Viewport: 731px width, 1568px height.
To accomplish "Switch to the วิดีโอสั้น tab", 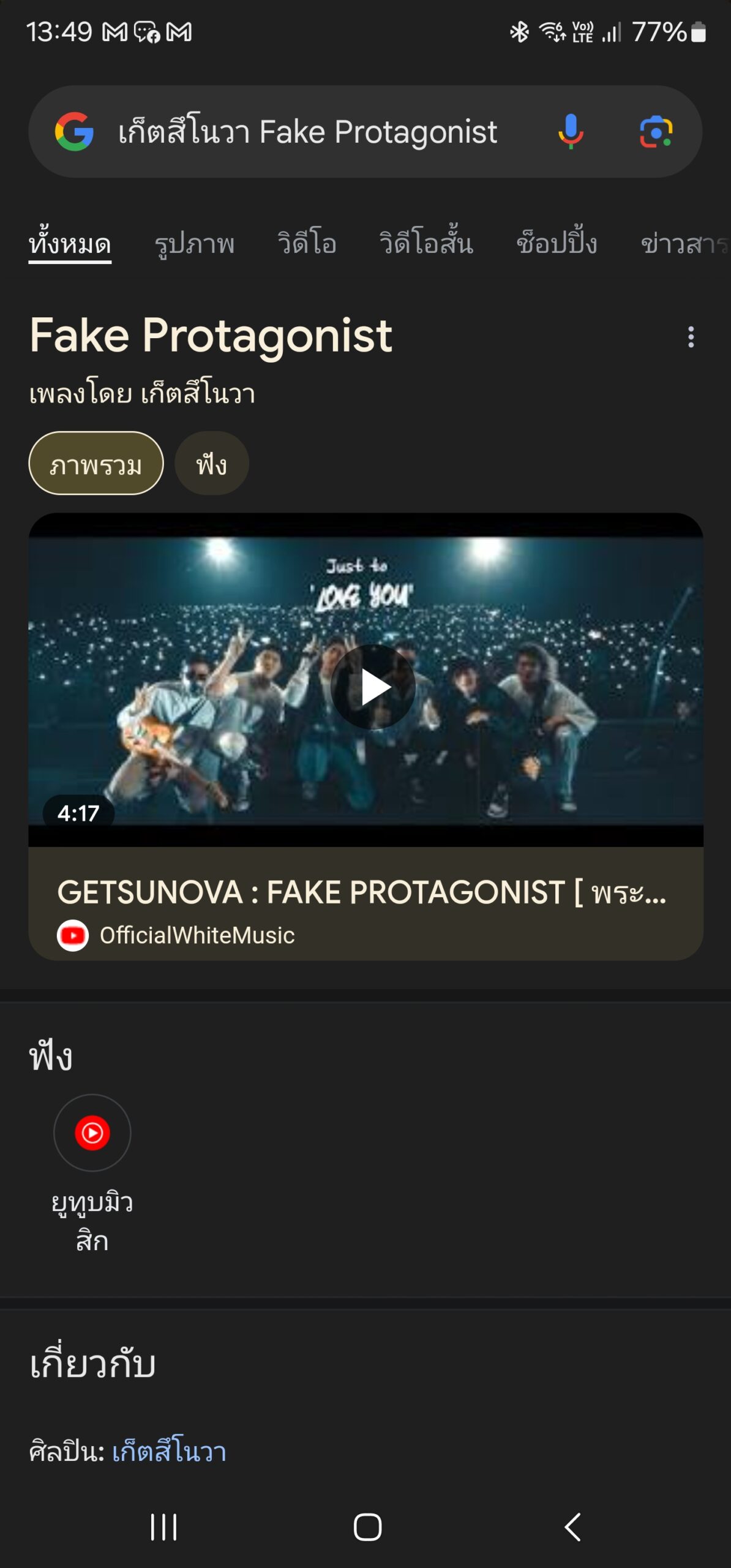I will pos(426,244).
